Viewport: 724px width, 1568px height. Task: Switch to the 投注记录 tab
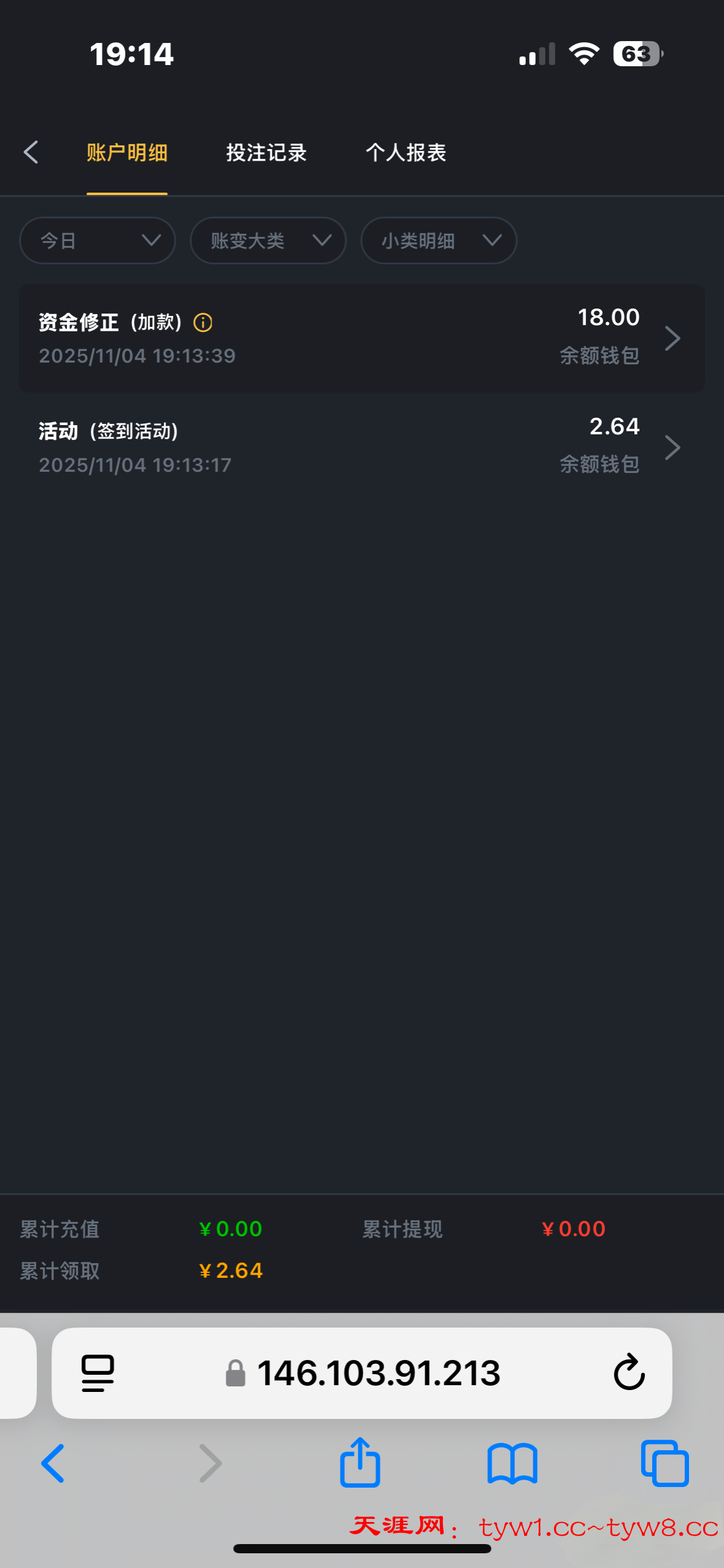[x=266, y=153]
